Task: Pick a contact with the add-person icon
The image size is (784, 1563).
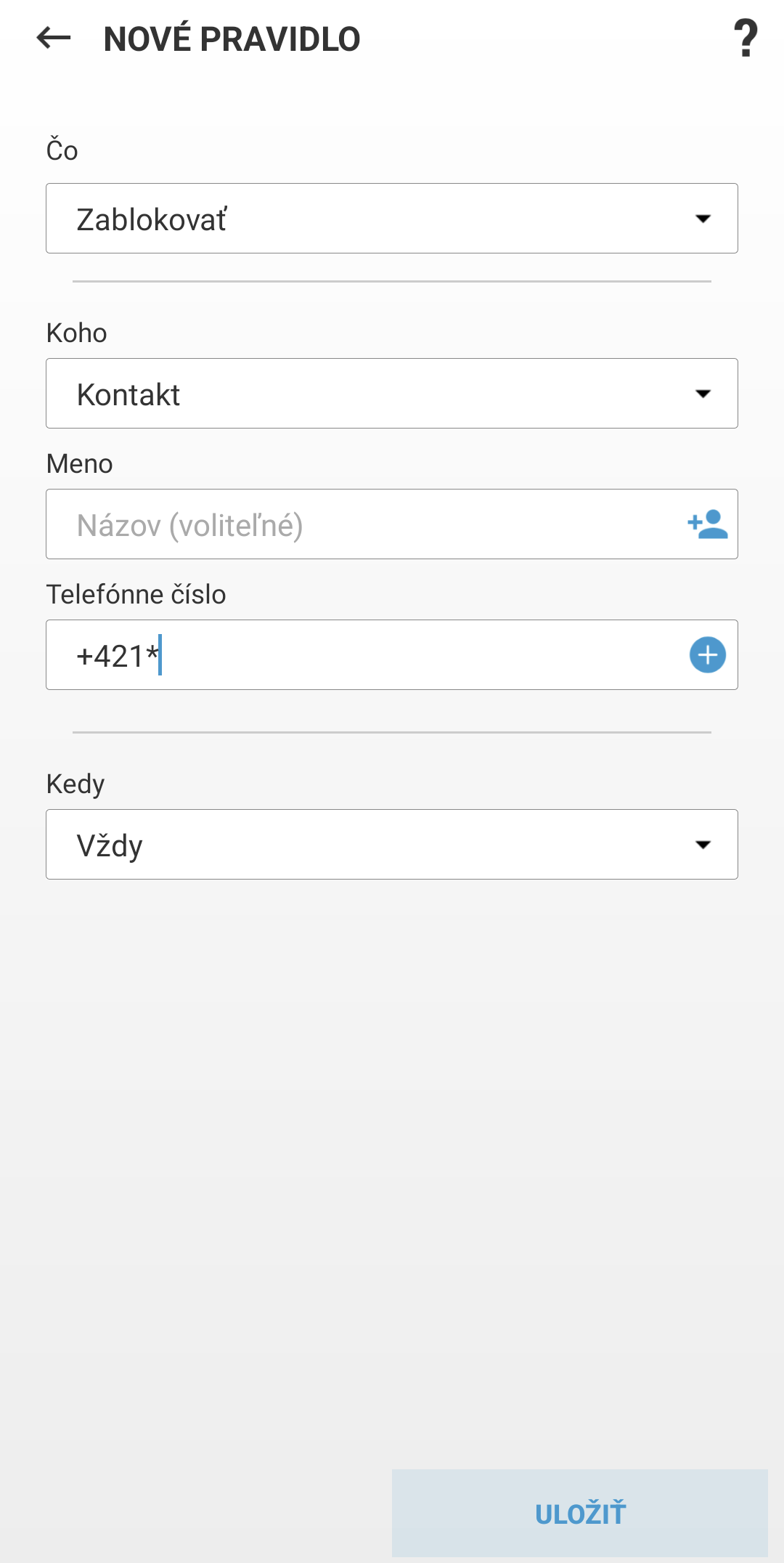Action: 707,524
